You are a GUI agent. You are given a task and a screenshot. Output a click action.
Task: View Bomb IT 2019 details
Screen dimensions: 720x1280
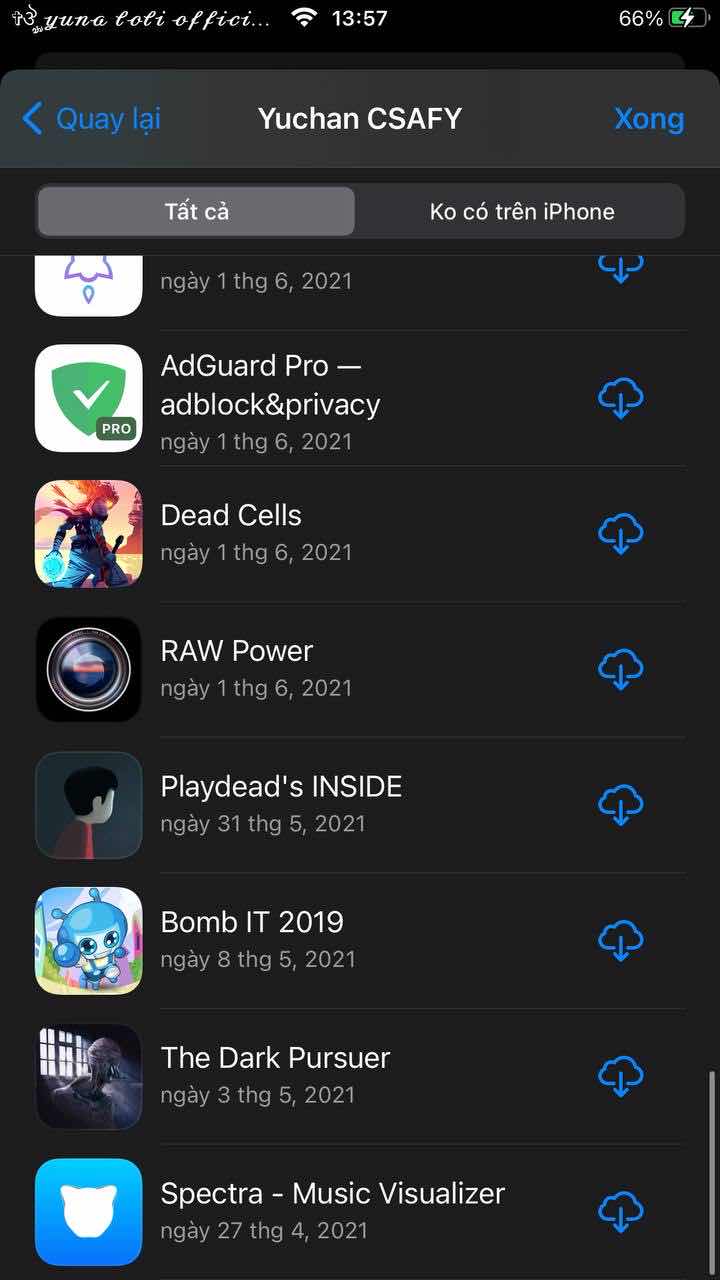252,922
